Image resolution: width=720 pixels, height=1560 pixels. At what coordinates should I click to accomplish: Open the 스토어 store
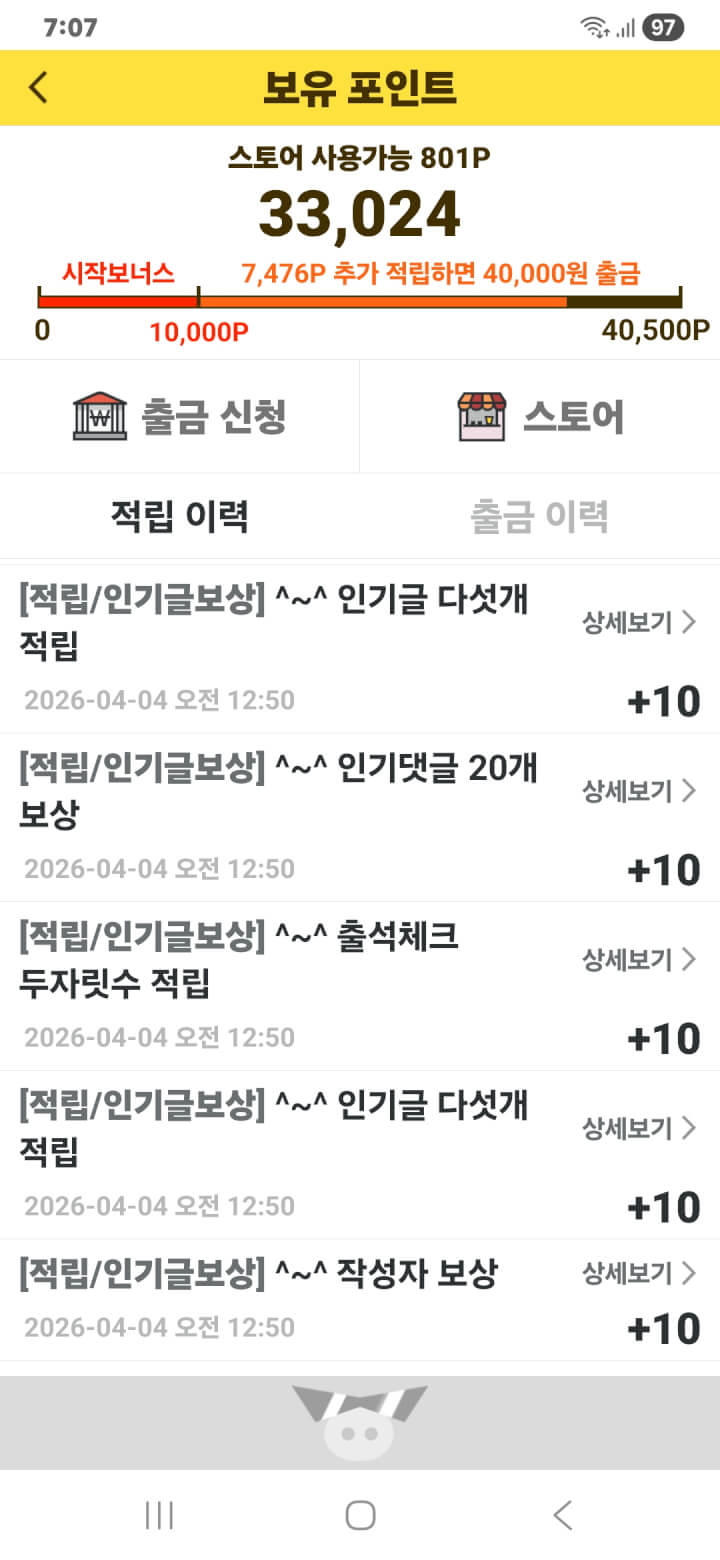[x=540, y=416]
